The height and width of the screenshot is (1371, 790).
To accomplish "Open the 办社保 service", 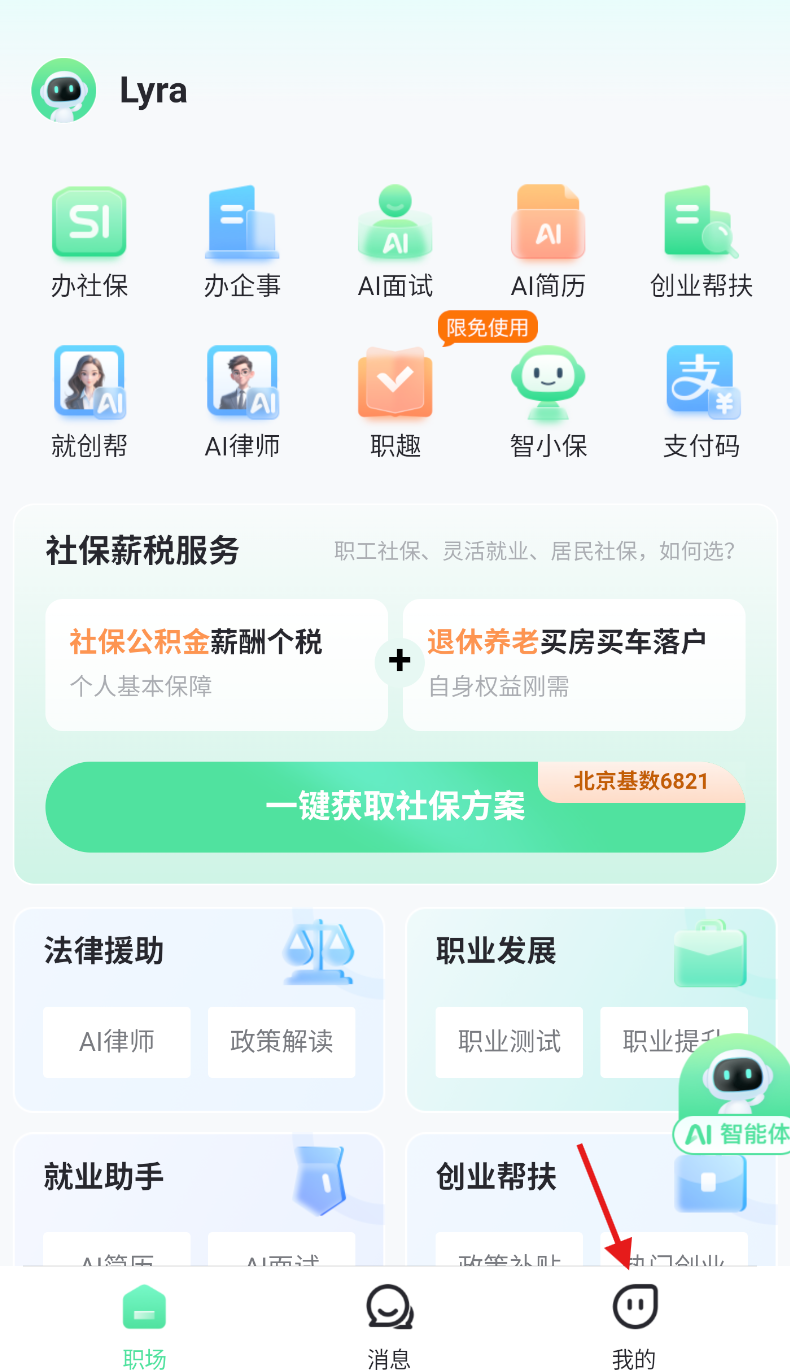I will click(x=89, y=240).
